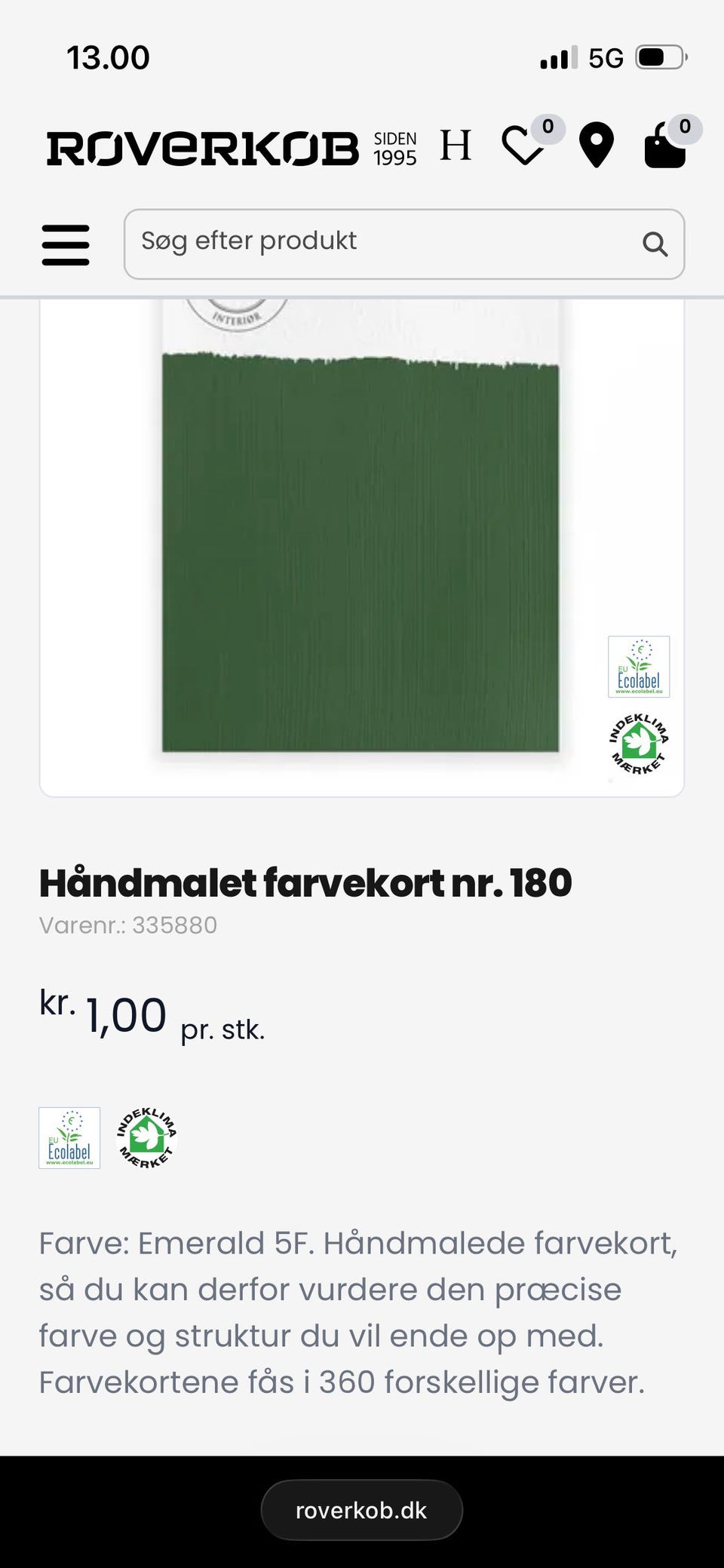724x1568 pixels.
Task: Open the shopping basket
Action: click(665, 145)
